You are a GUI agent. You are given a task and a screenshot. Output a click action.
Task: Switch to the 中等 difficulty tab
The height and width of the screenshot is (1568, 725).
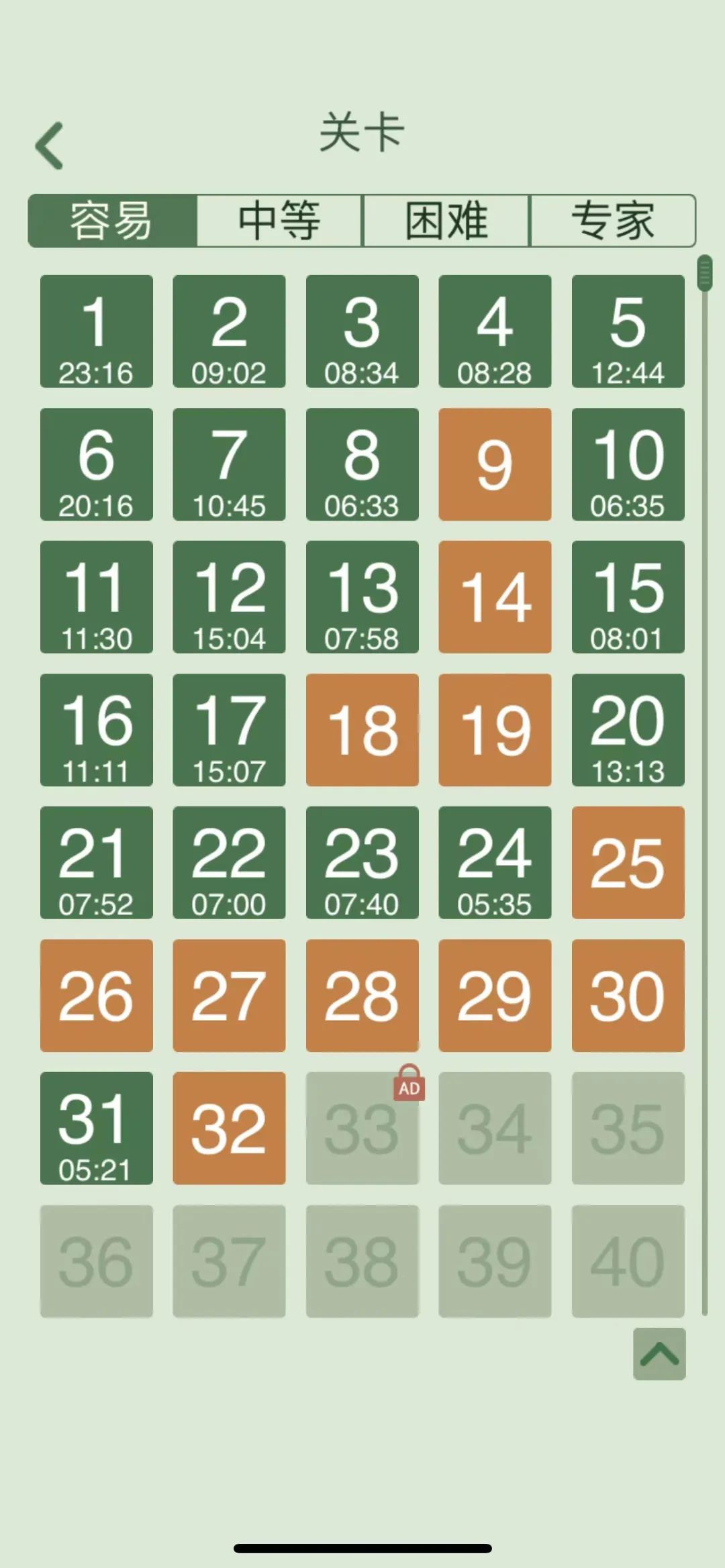click(279, 221)
